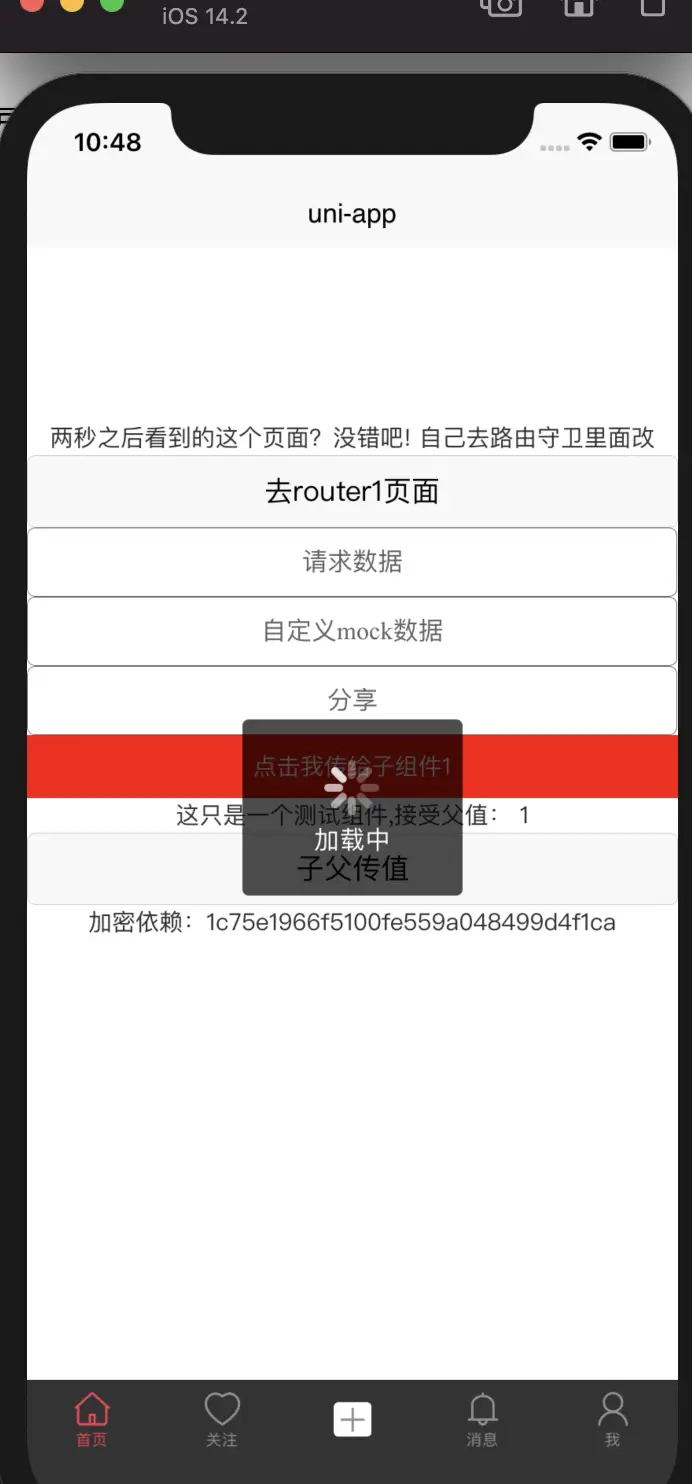This screenshot has height=1484, width=692.
Task: Tap the 去router1页面 button
Action: 352,491
